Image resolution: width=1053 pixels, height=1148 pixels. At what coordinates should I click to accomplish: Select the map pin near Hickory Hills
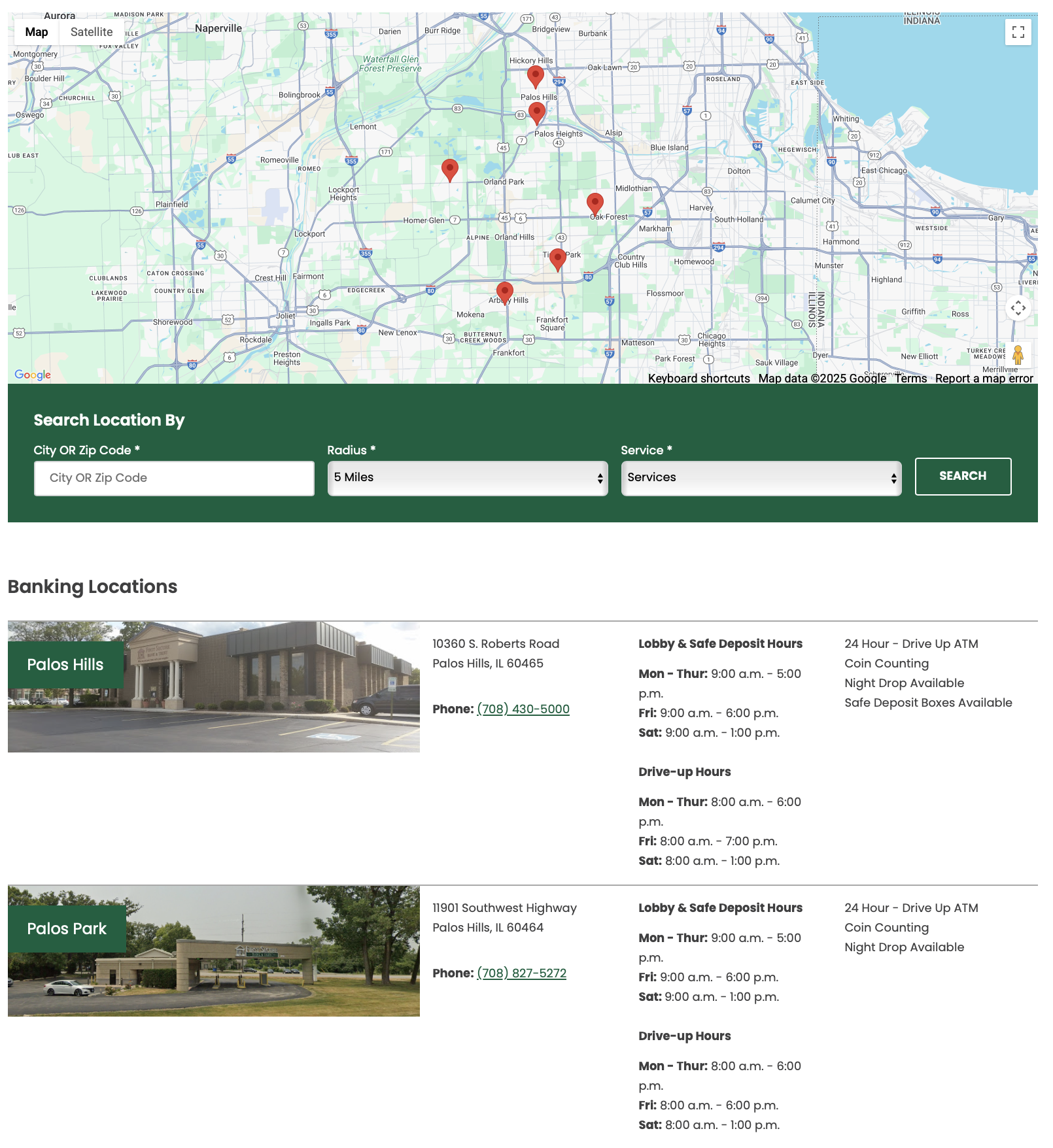(x=535, y=76)
